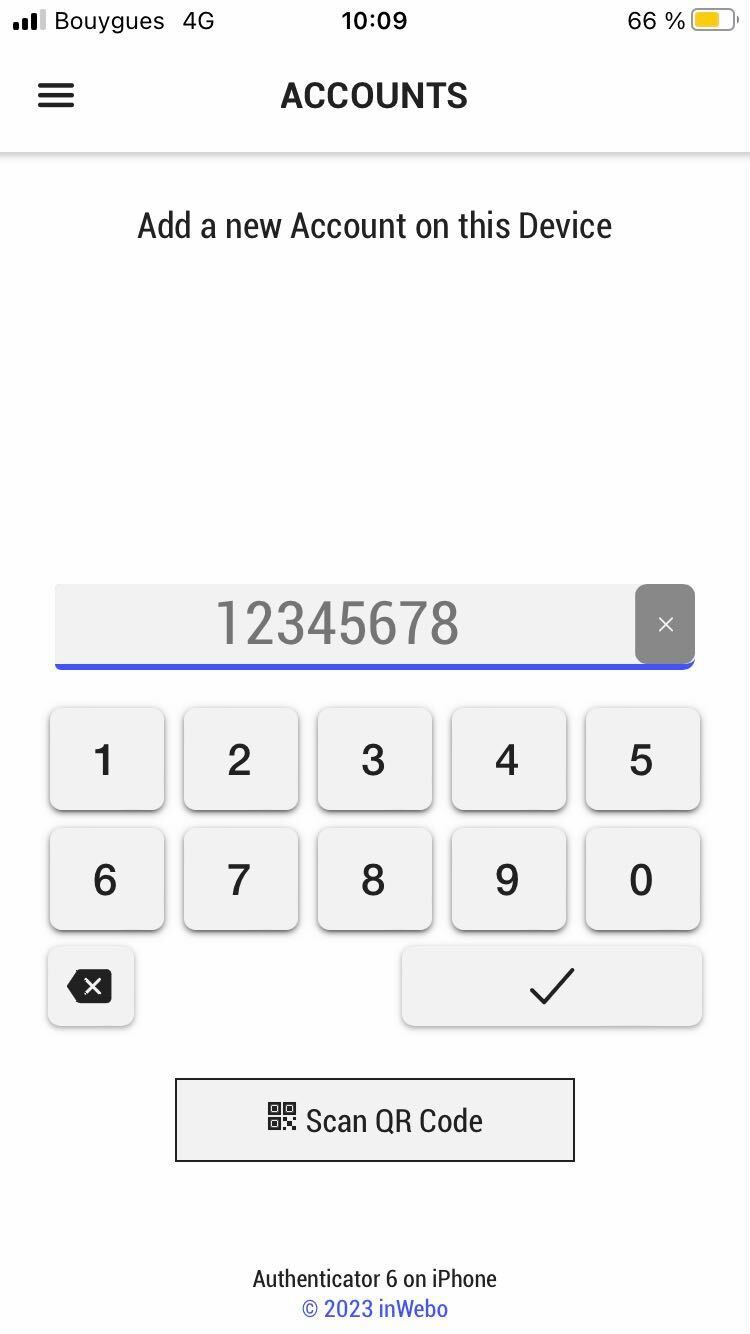Viewport: 750px width, 1334px height.
Task: Open the © 2023 inWebo link
Action: [375, 1308]
